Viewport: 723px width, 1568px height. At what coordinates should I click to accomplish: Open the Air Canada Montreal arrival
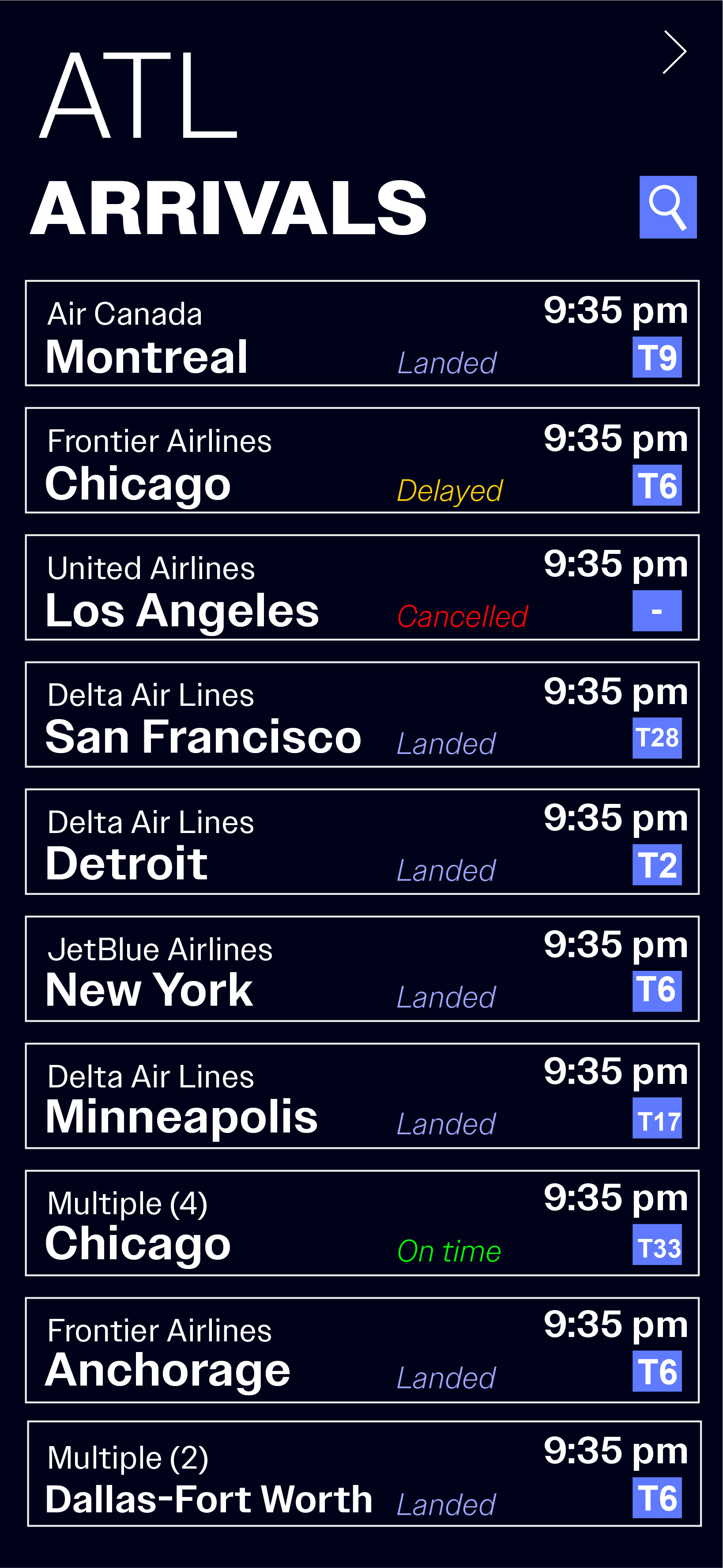pyautogui.click(x=362, y=333)
